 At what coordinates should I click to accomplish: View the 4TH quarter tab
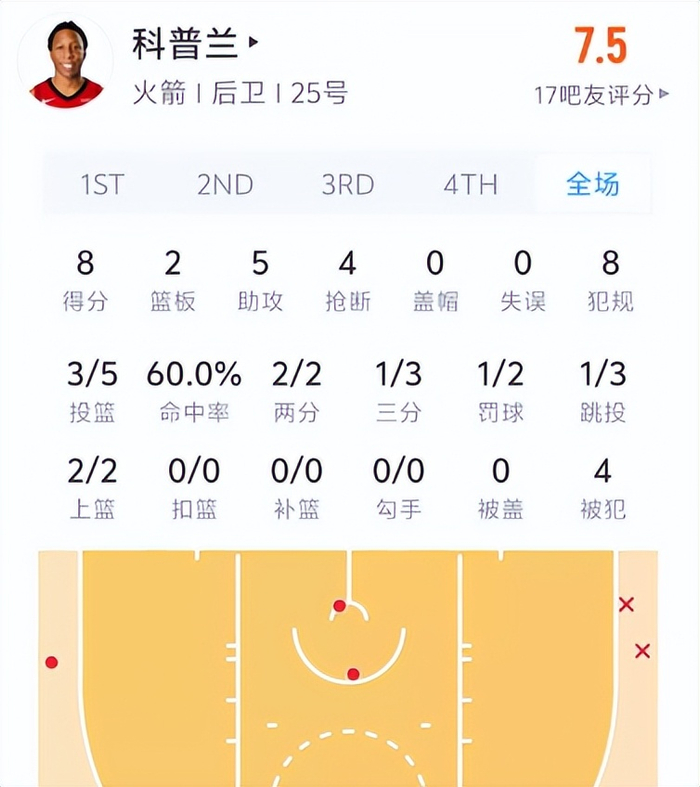[470, 184]
